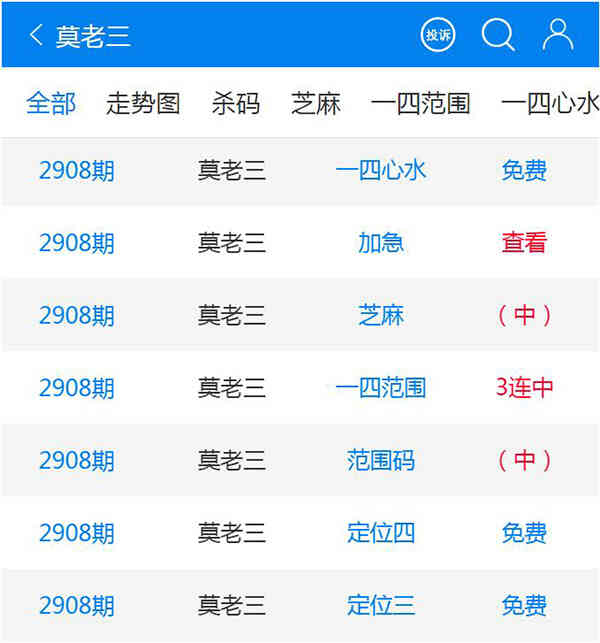
Task: Open the user profile icon
Action: tap(557, 35)
